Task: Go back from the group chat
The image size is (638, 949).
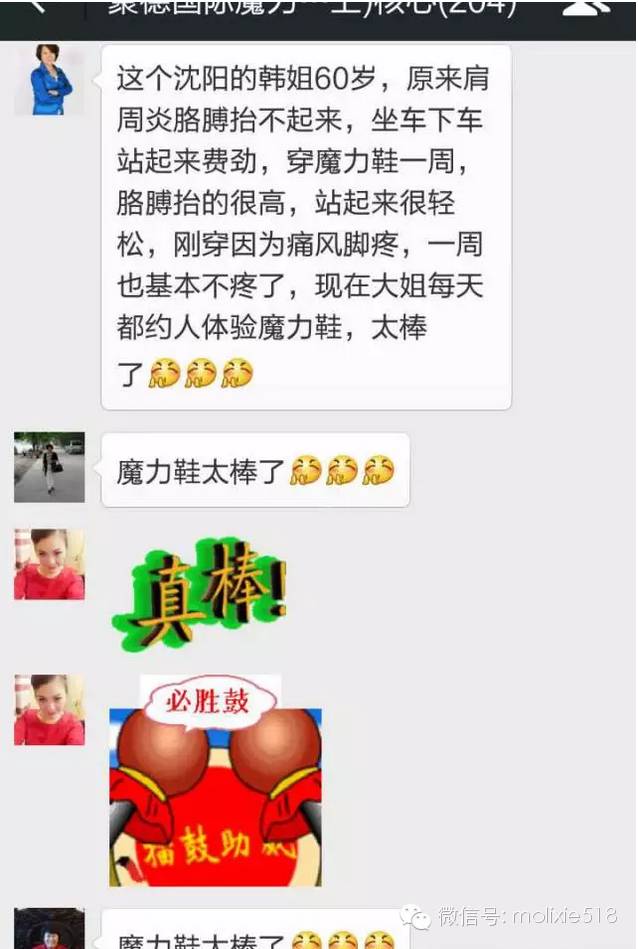Action: (37, 8)
